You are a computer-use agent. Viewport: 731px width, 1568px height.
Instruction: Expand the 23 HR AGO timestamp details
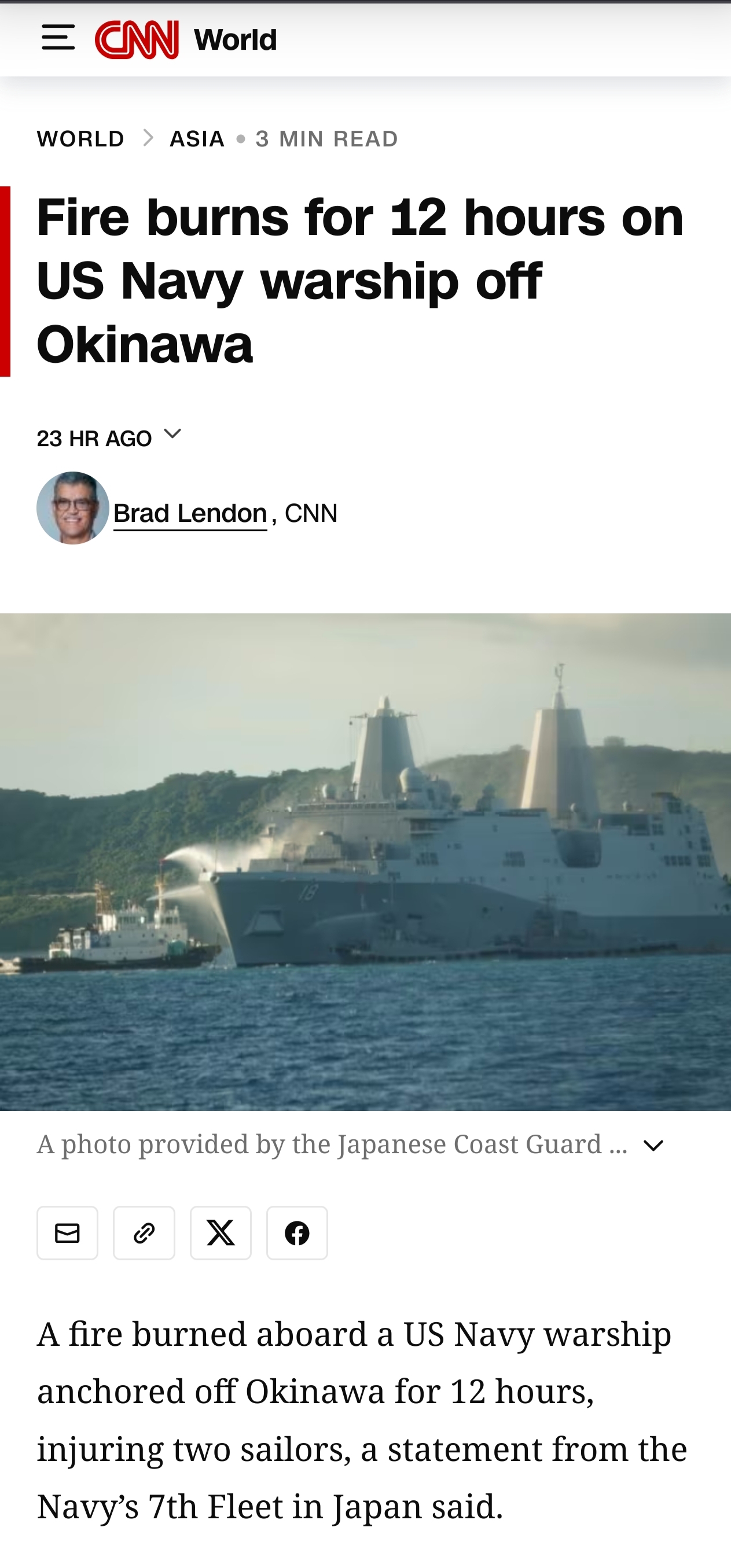click(x=172, y=435)
